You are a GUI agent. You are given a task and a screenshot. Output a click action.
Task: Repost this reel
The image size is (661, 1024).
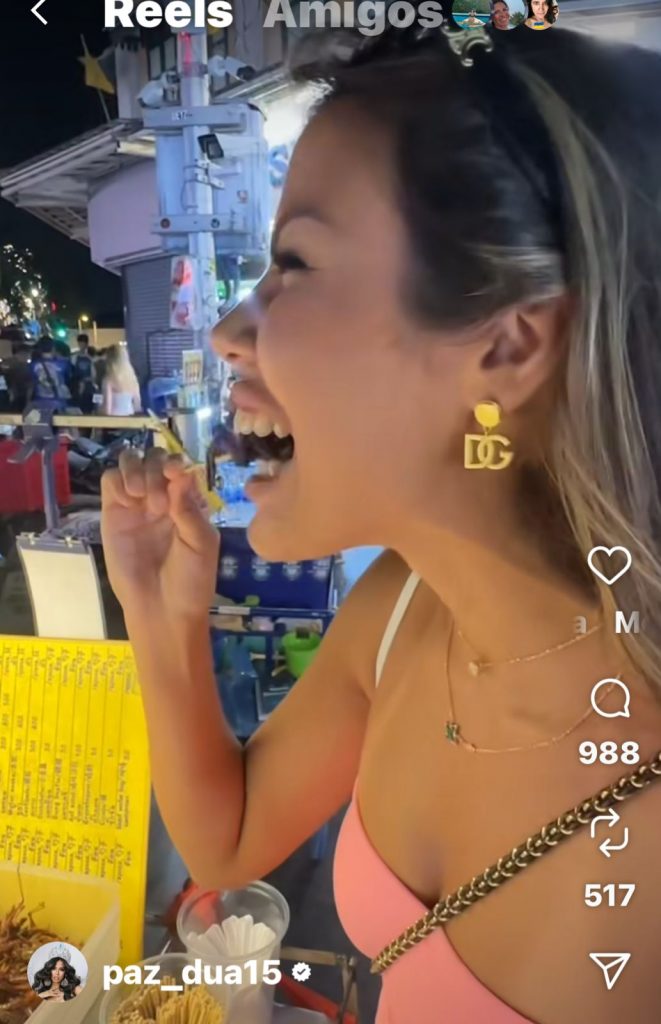[x=609, y=833]
